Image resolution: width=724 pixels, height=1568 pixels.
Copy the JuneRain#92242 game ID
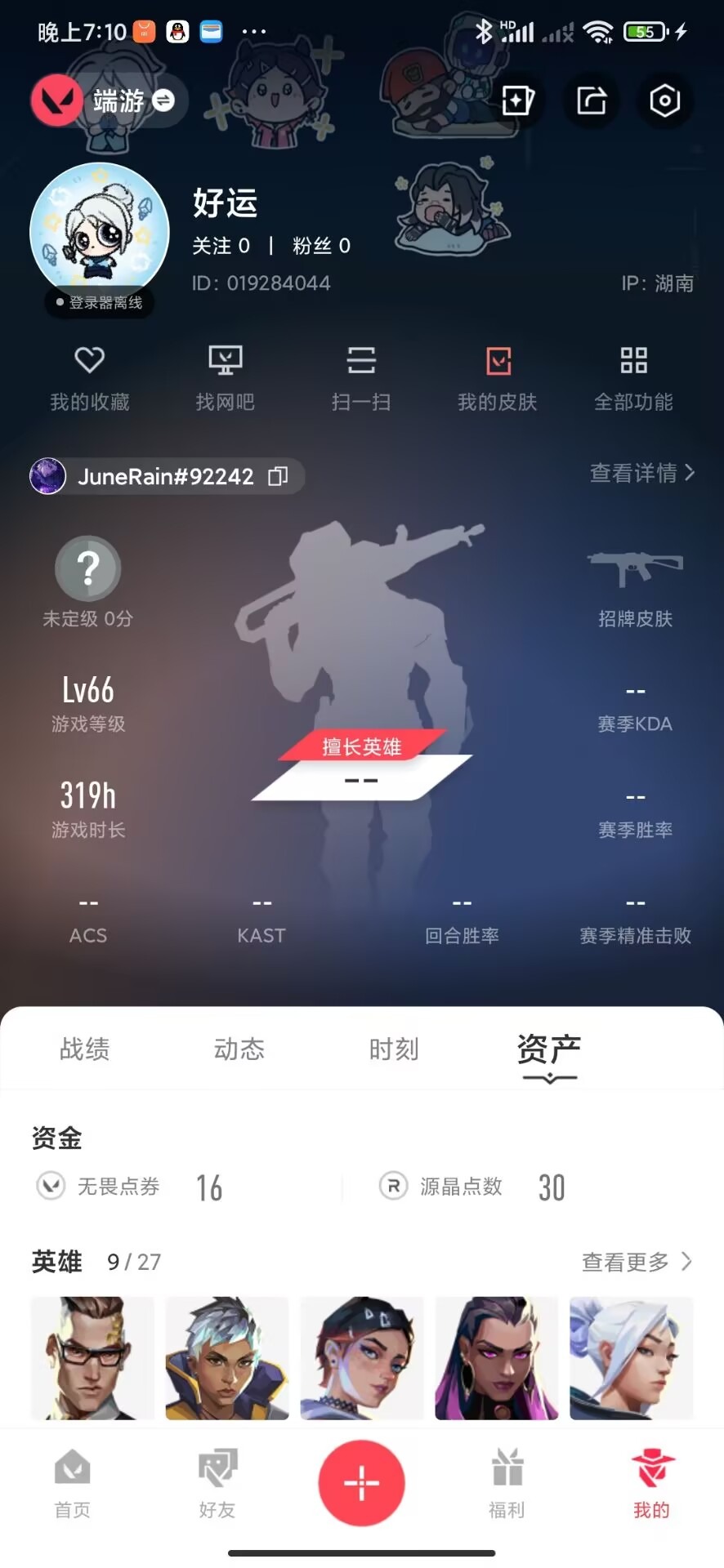pos(279,476)
